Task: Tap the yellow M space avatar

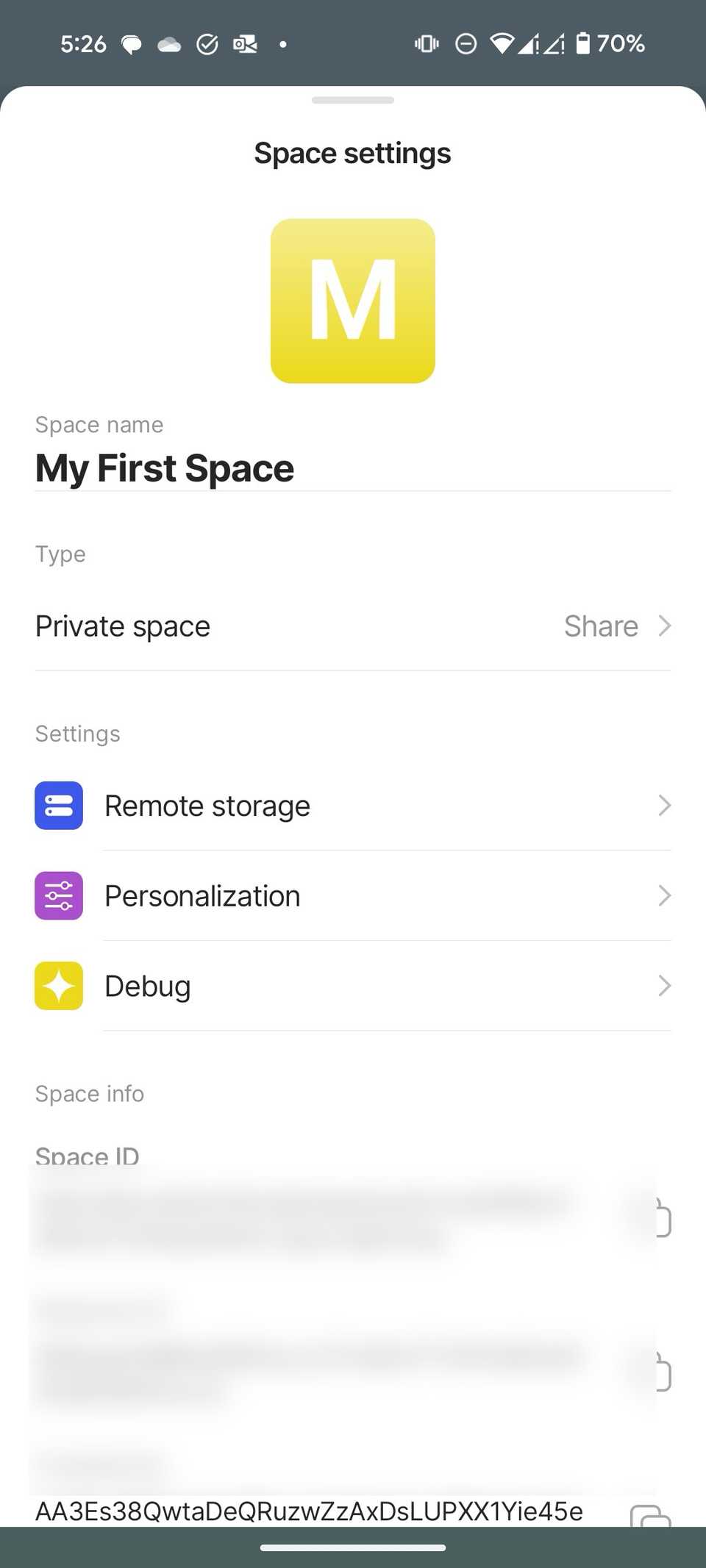Action: tap(352, 299)
